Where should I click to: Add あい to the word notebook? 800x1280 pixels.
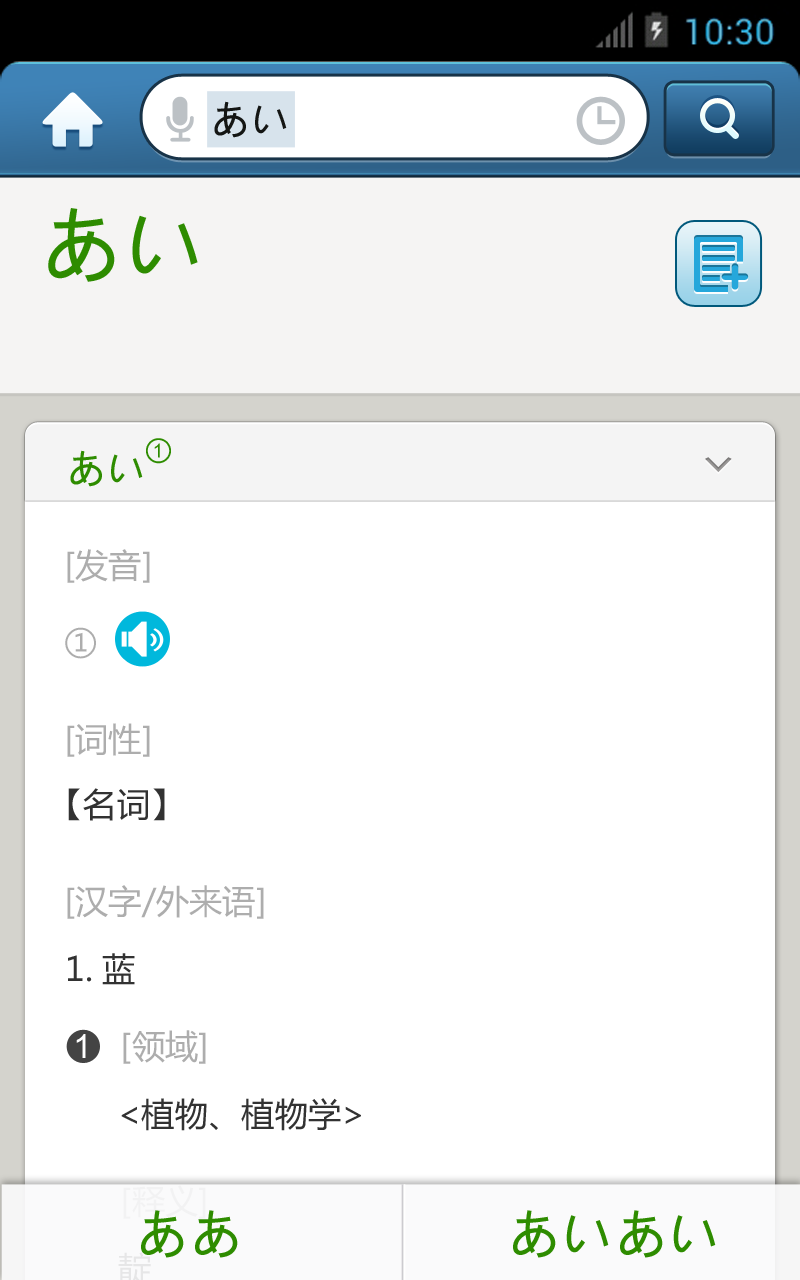coord(718,263)
